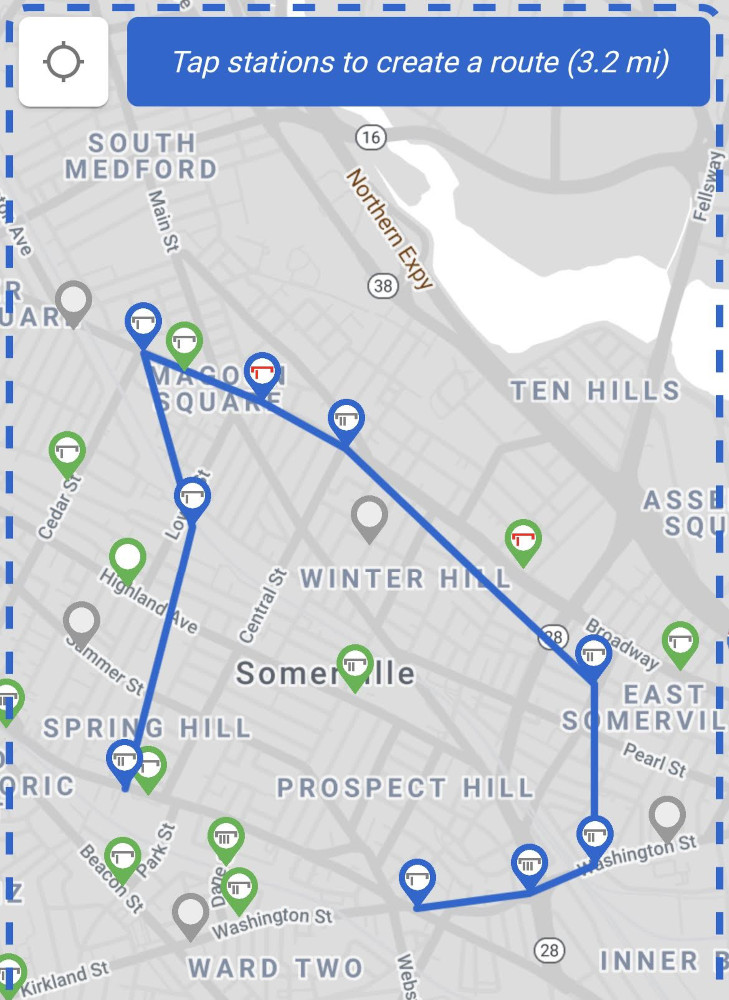Select the green station pin near Cedar St
729x1000 pixels.
coord(67,452)
